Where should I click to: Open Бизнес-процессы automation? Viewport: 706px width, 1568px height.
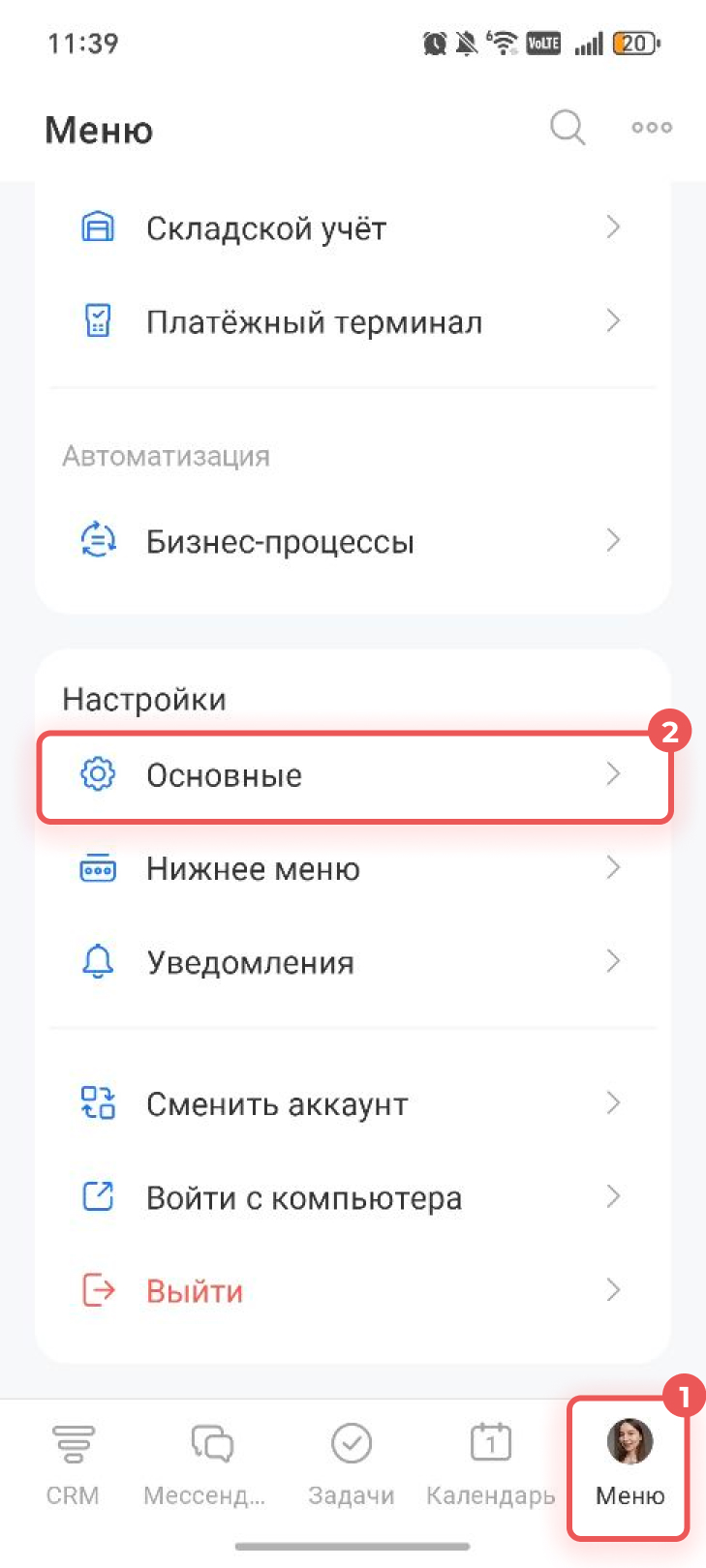click(x=353, y=541)
